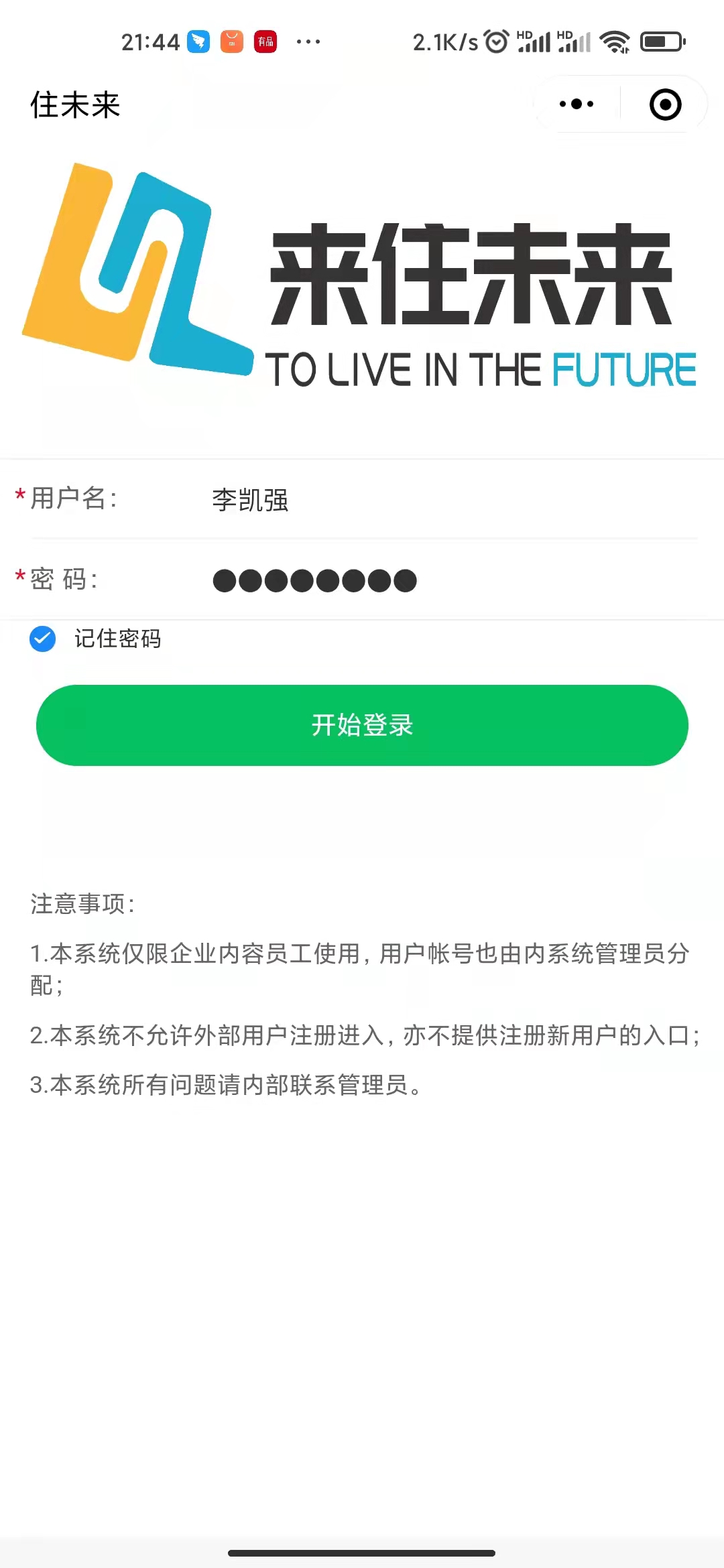Open the mini program more options menu
Screen dimensions: 724x1568
pyautogui.click(x=577, y=105)
